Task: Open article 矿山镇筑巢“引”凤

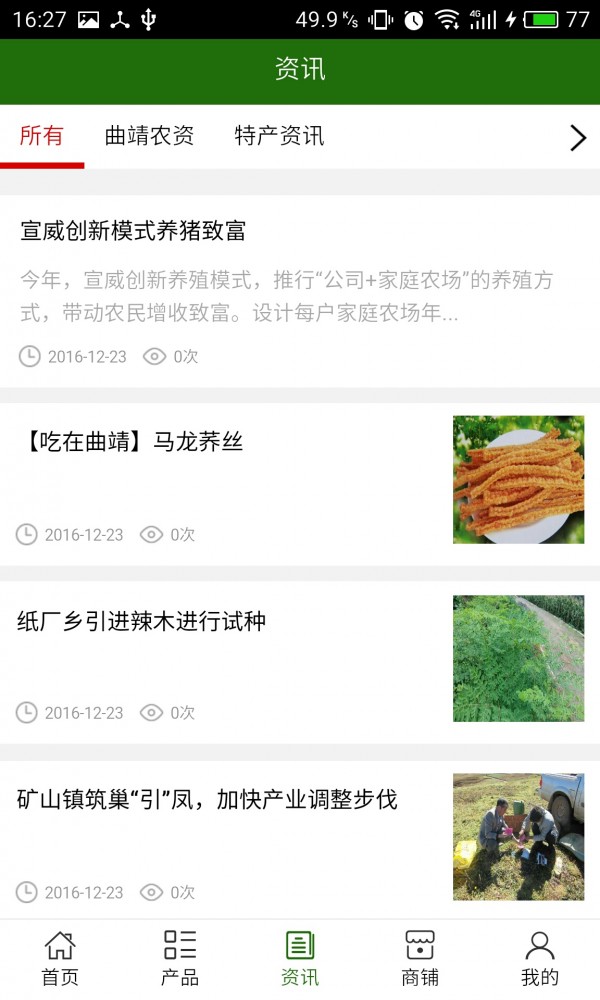Action: coord(207,800)
